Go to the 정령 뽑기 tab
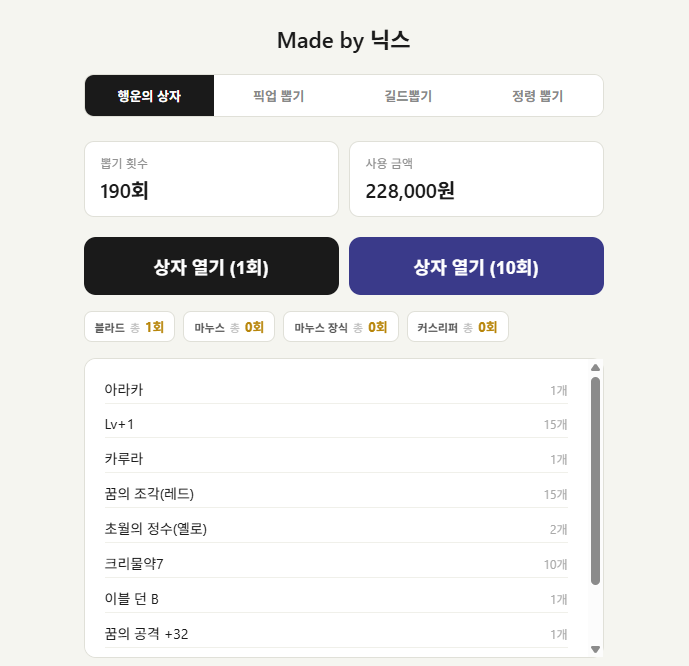The image size is (689, 666). [537, 96]
